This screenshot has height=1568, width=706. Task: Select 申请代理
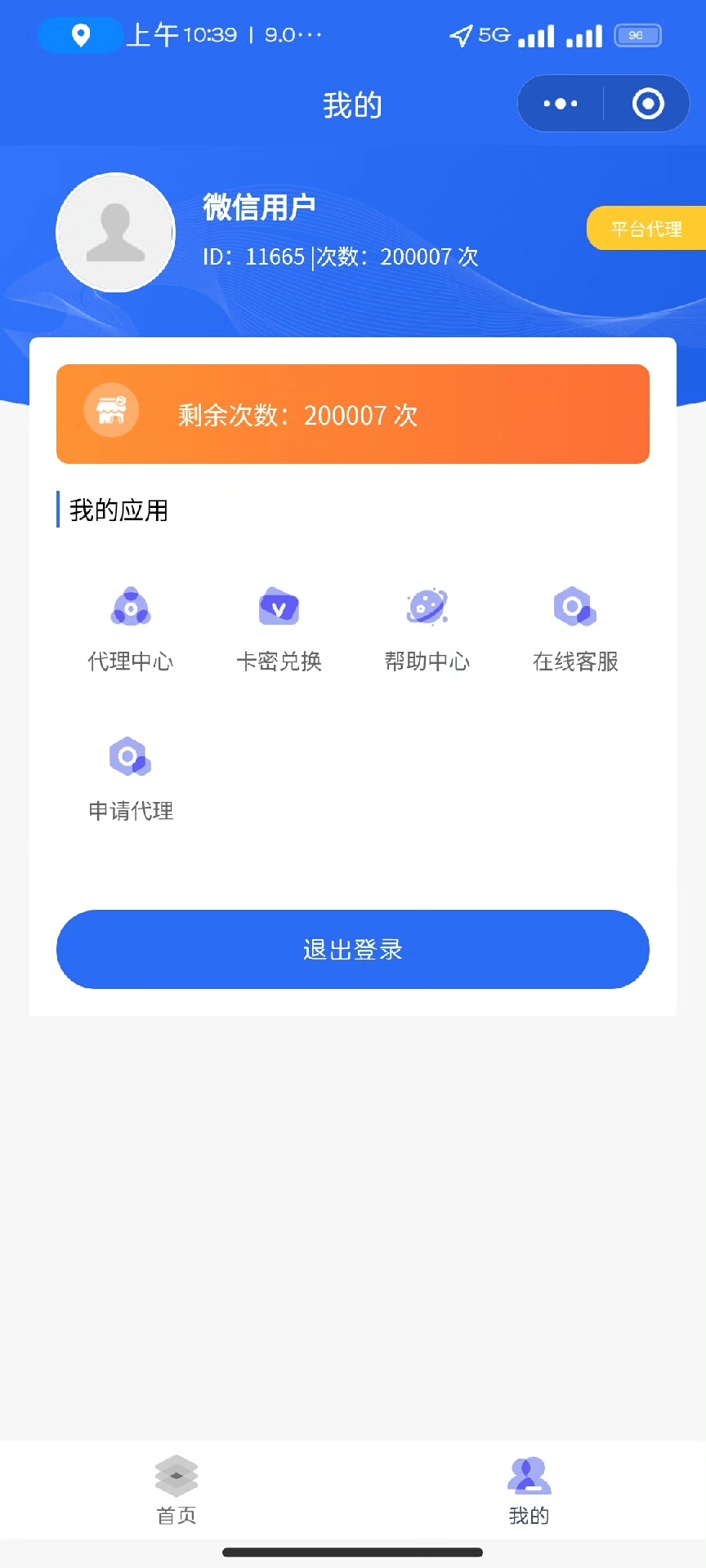131,777
